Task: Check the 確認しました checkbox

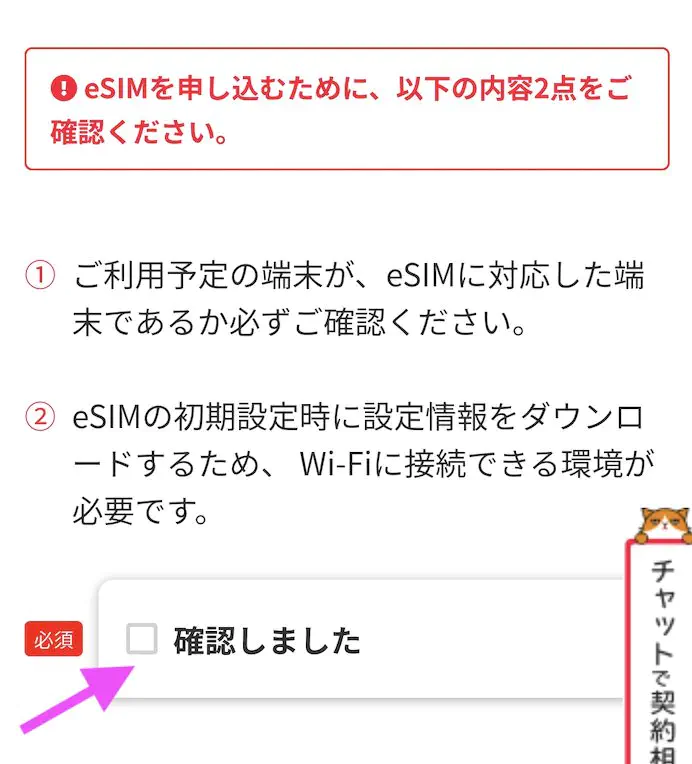Action: 142,639
